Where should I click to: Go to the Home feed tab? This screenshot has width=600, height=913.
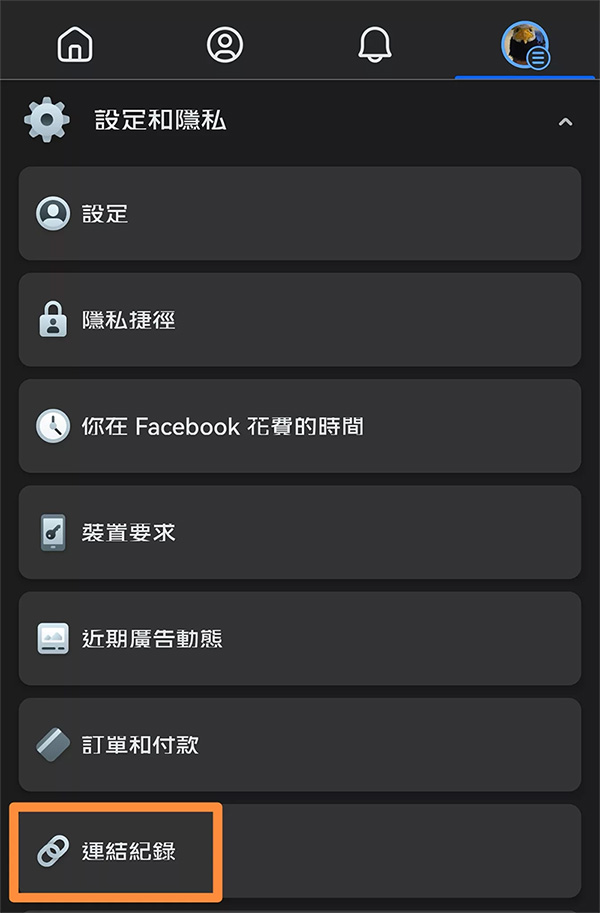pos(75,43)
